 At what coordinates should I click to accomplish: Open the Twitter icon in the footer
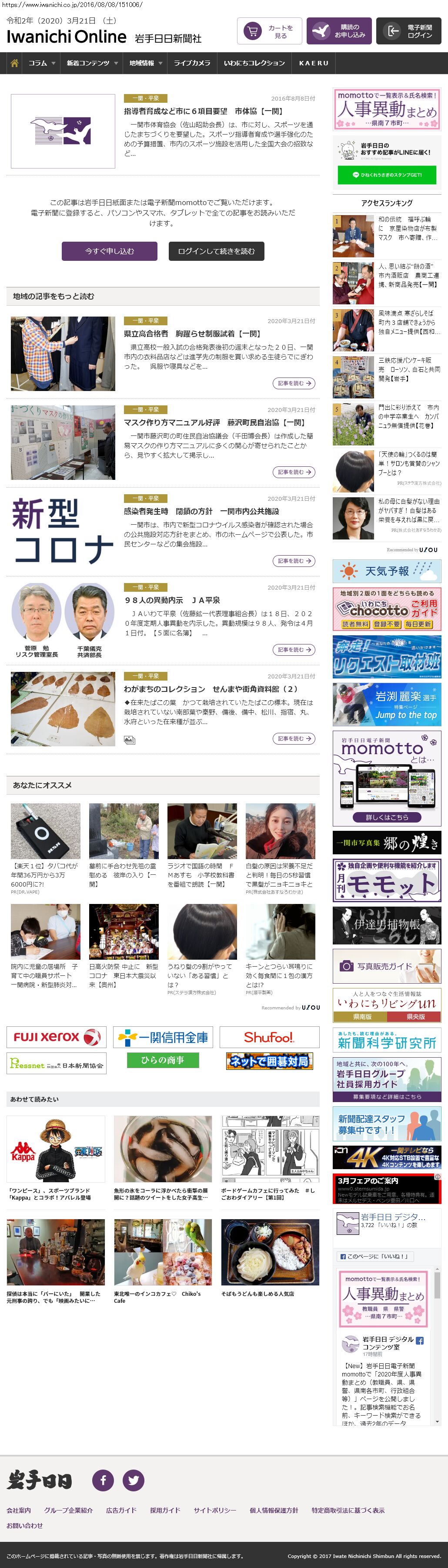(x=134, y=1480)
